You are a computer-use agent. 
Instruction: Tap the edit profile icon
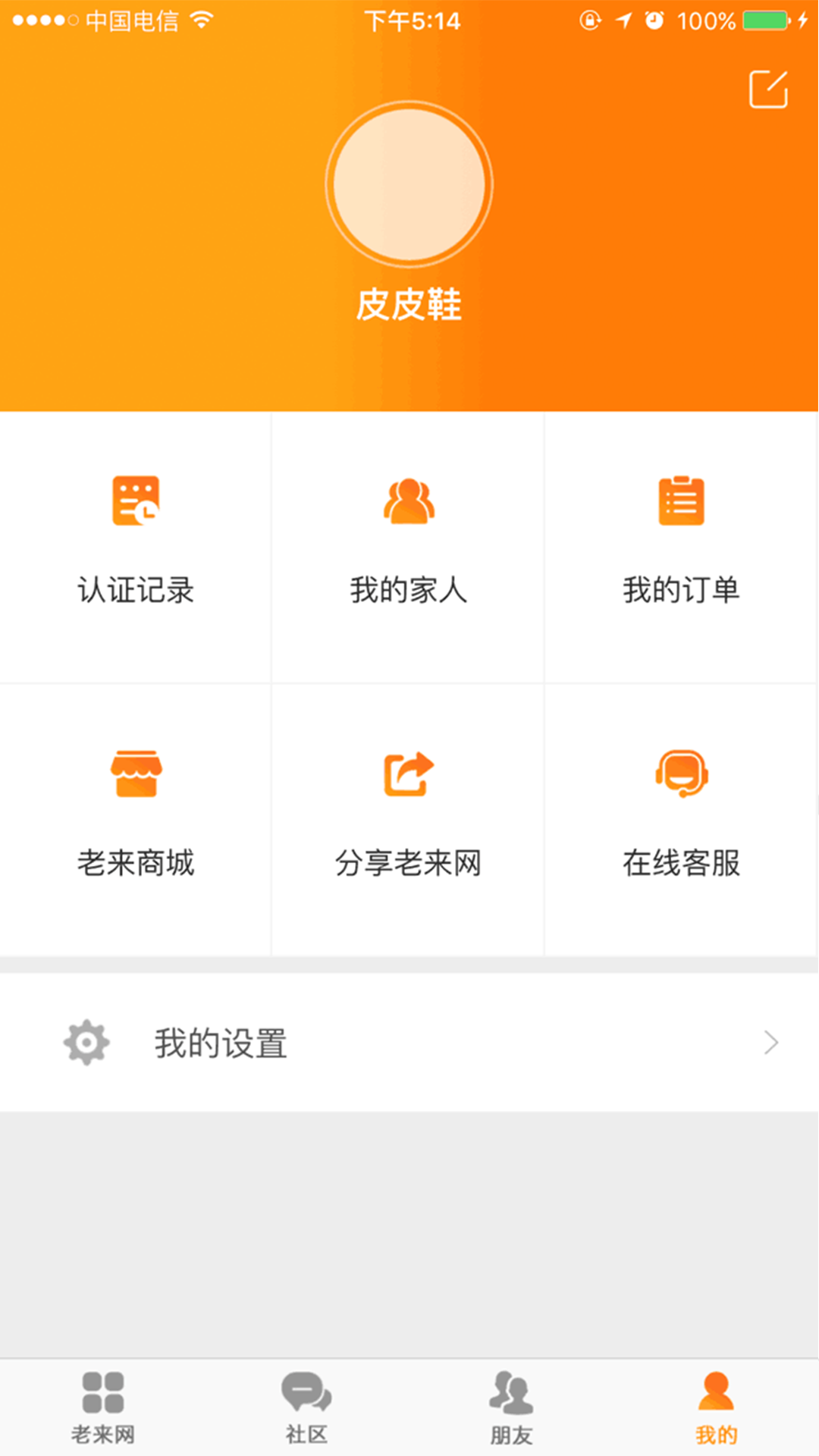pyautogui.click(x=768, y=90)
